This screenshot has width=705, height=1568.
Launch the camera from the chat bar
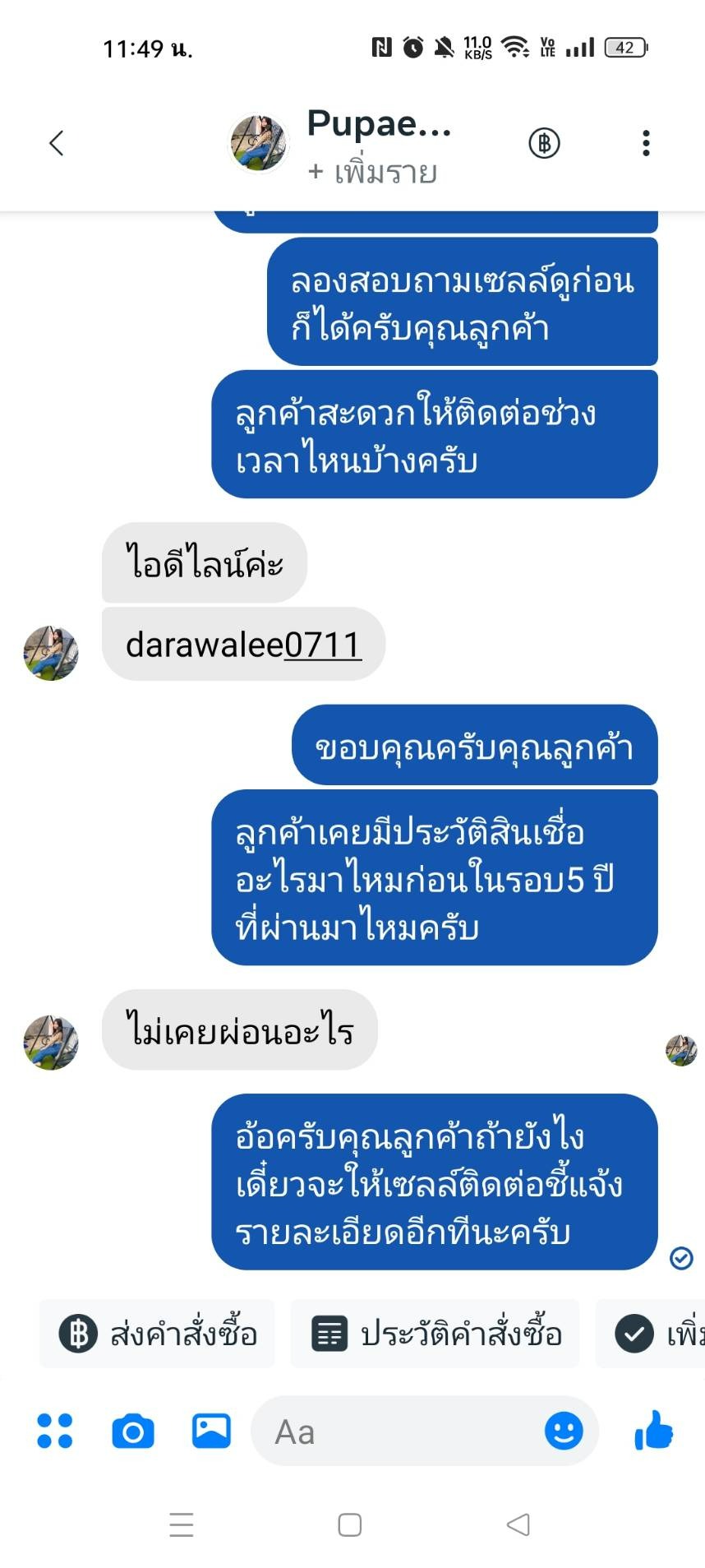[133, 1432]
